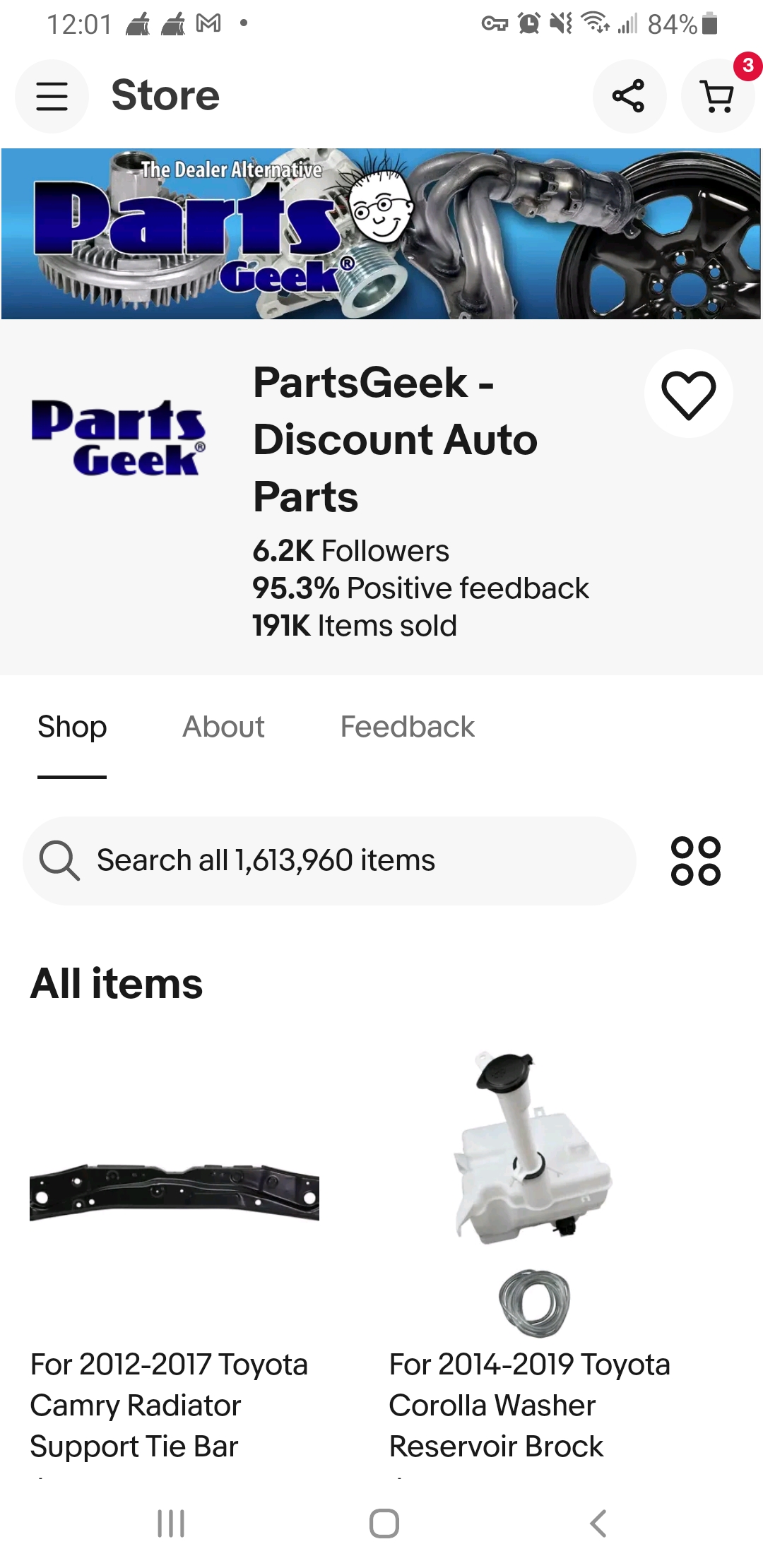Open the All items section header

[x=115, y=982]
